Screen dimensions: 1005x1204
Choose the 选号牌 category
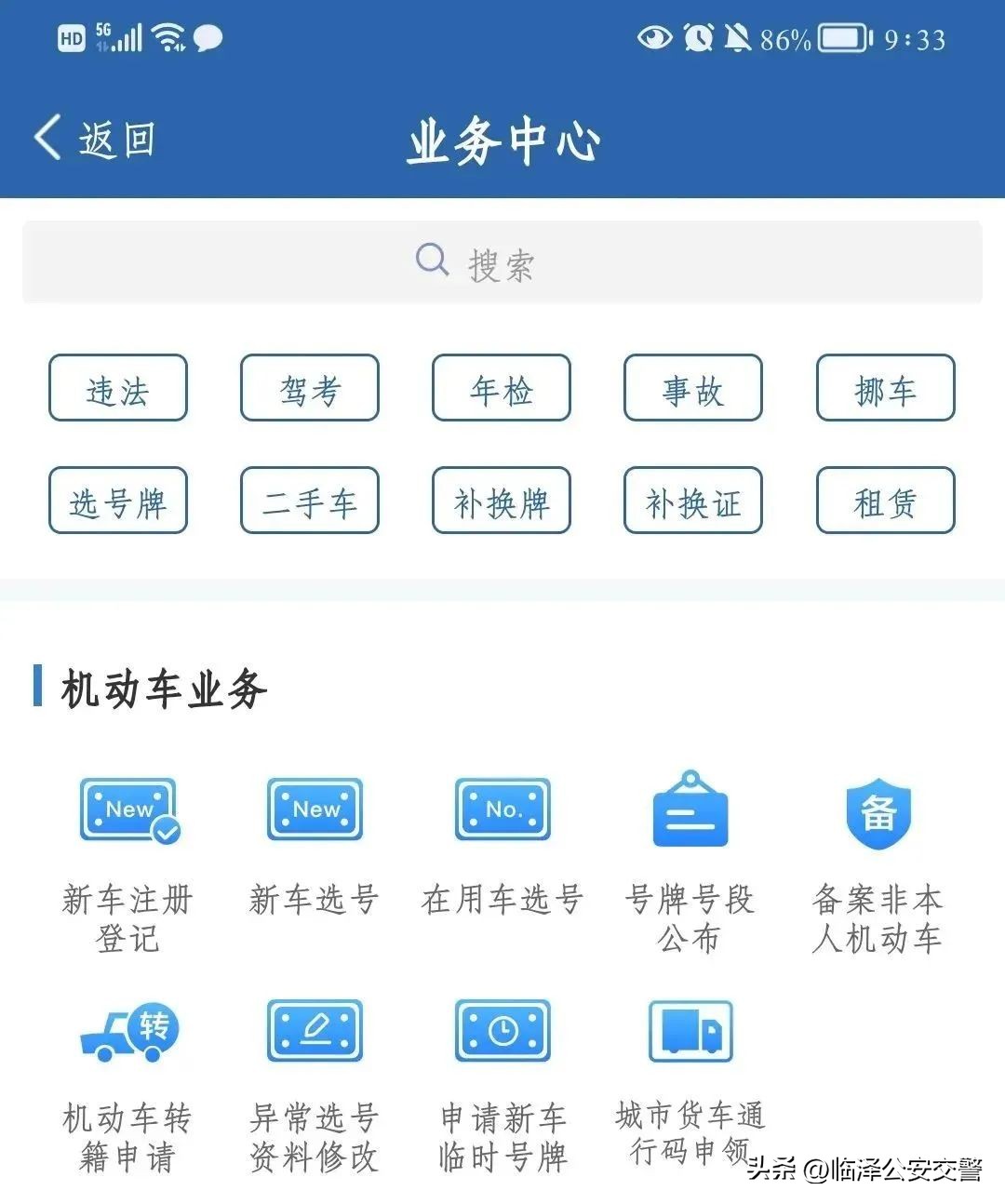pyautogui.click(x=117, y=501)
